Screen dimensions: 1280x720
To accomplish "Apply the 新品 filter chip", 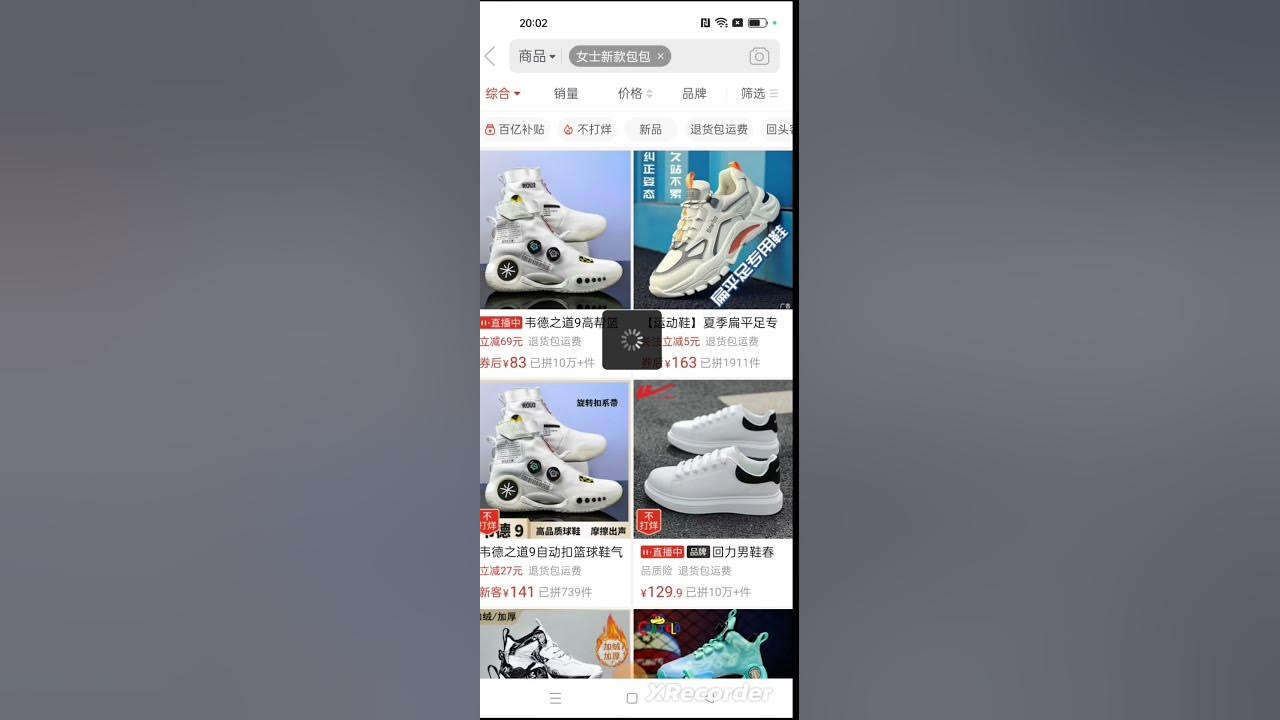I will tap(650, 129).
